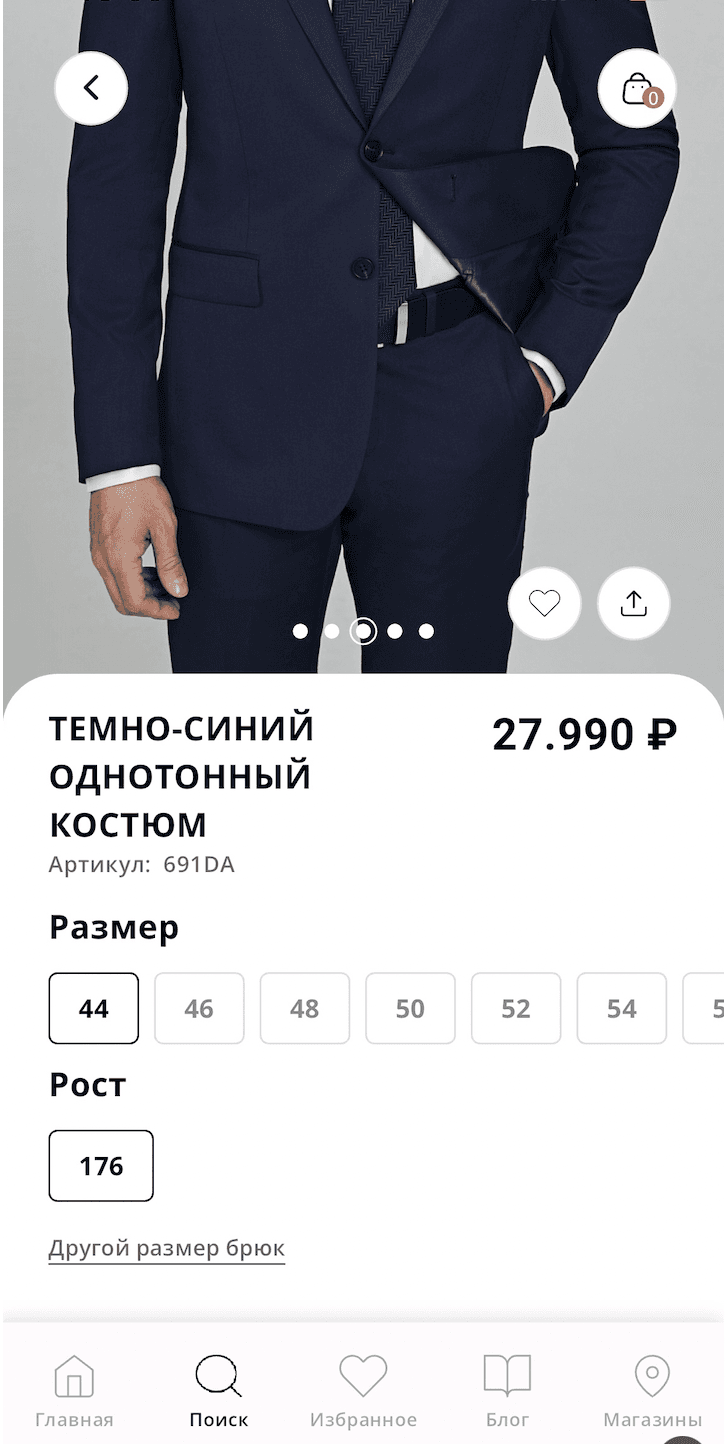
Task: Open the 'Другой размер брюк' link
Action: click(167, 1248)
